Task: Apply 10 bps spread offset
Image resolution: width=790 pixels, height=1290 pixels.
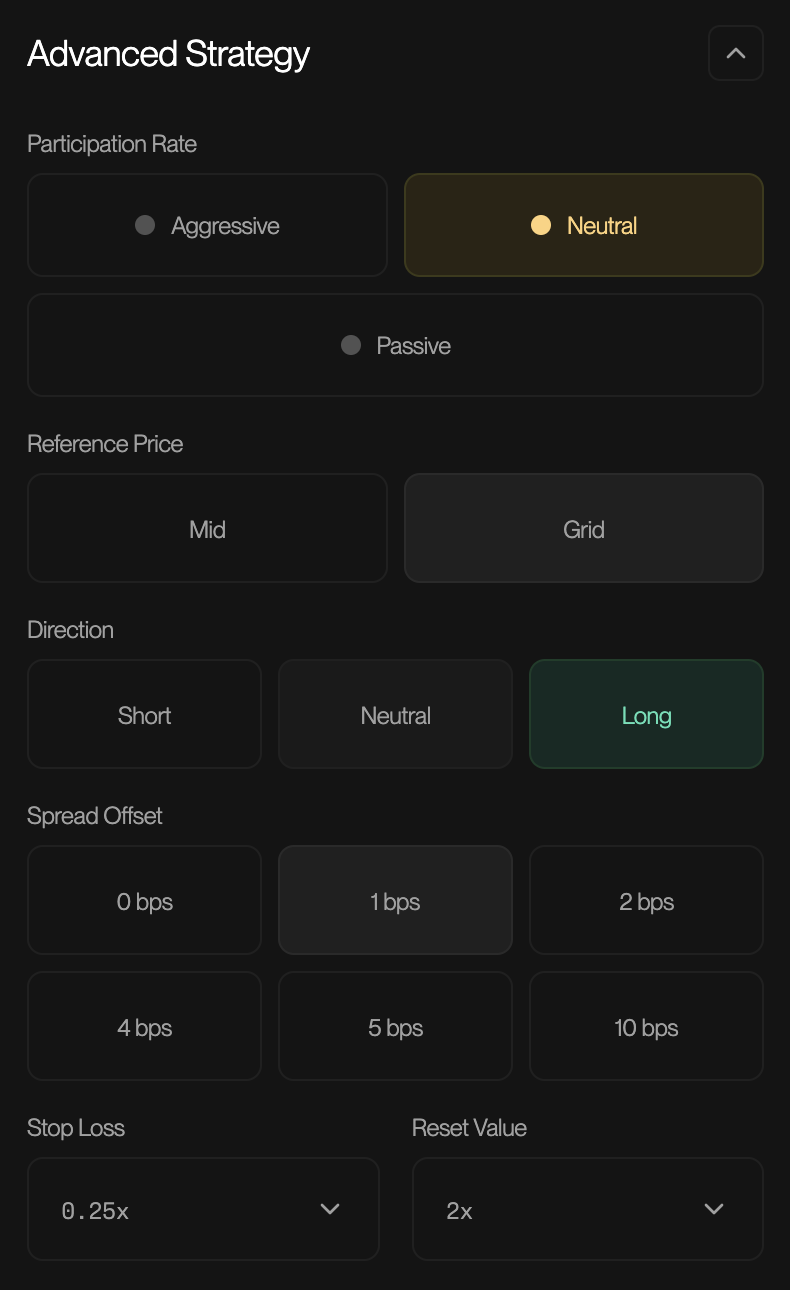Action: click(646, 1027)
